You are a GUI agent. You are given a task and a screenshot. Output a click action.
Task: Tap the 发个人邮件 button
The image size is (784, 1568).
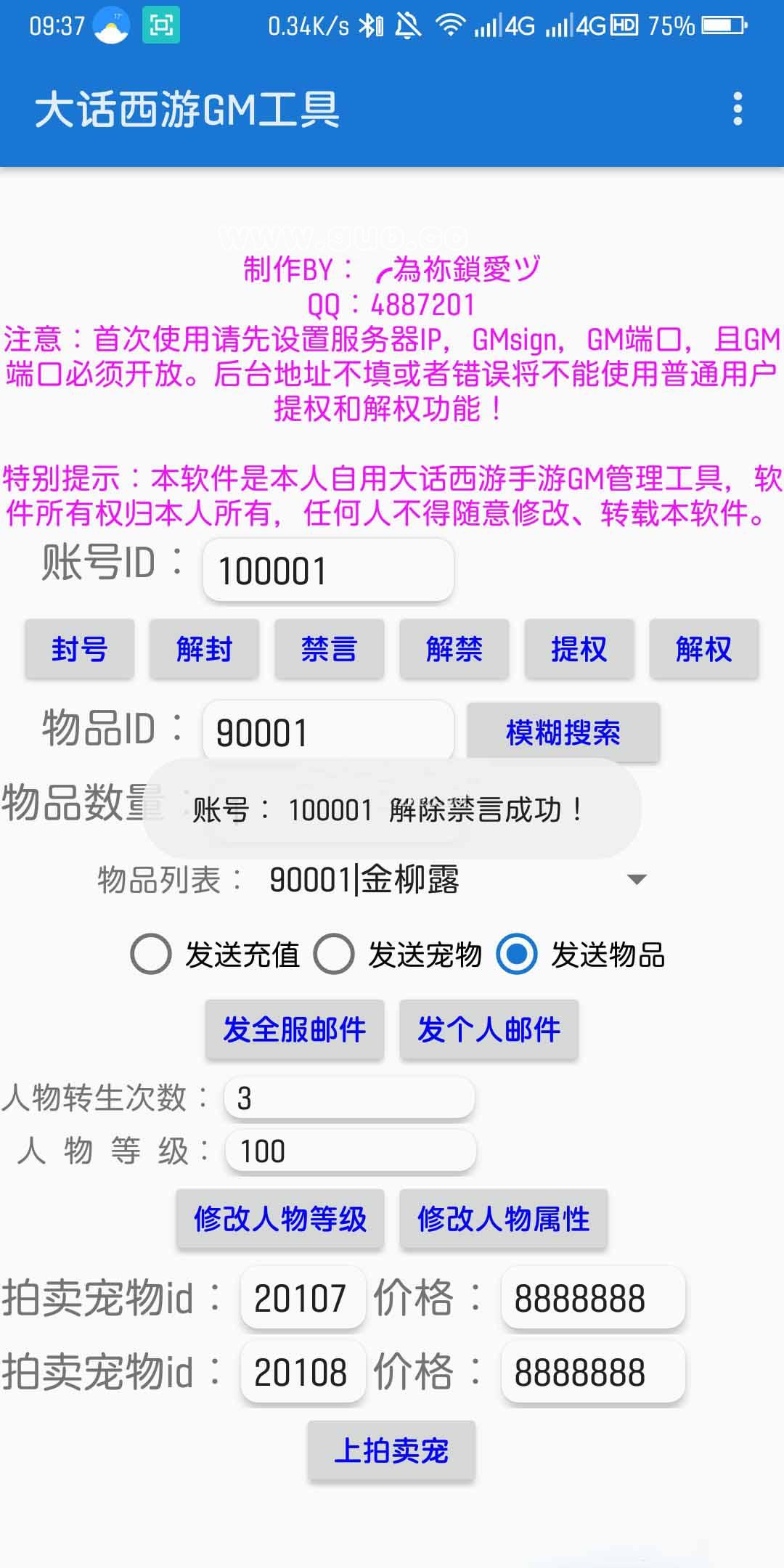click(x=489, y=1029)
